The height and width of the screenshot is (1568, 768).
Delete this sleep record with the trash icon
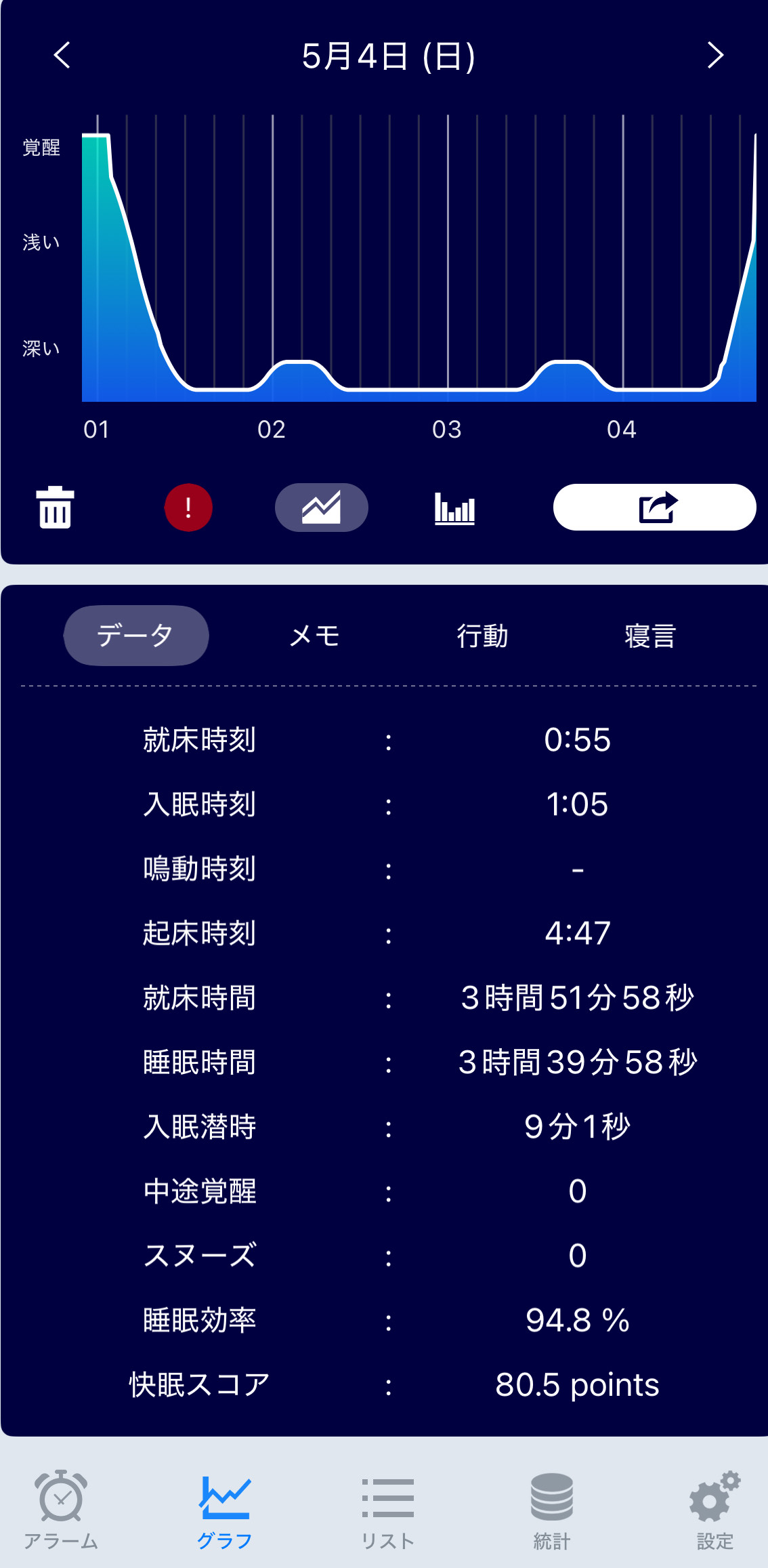(x=55, y=508)
